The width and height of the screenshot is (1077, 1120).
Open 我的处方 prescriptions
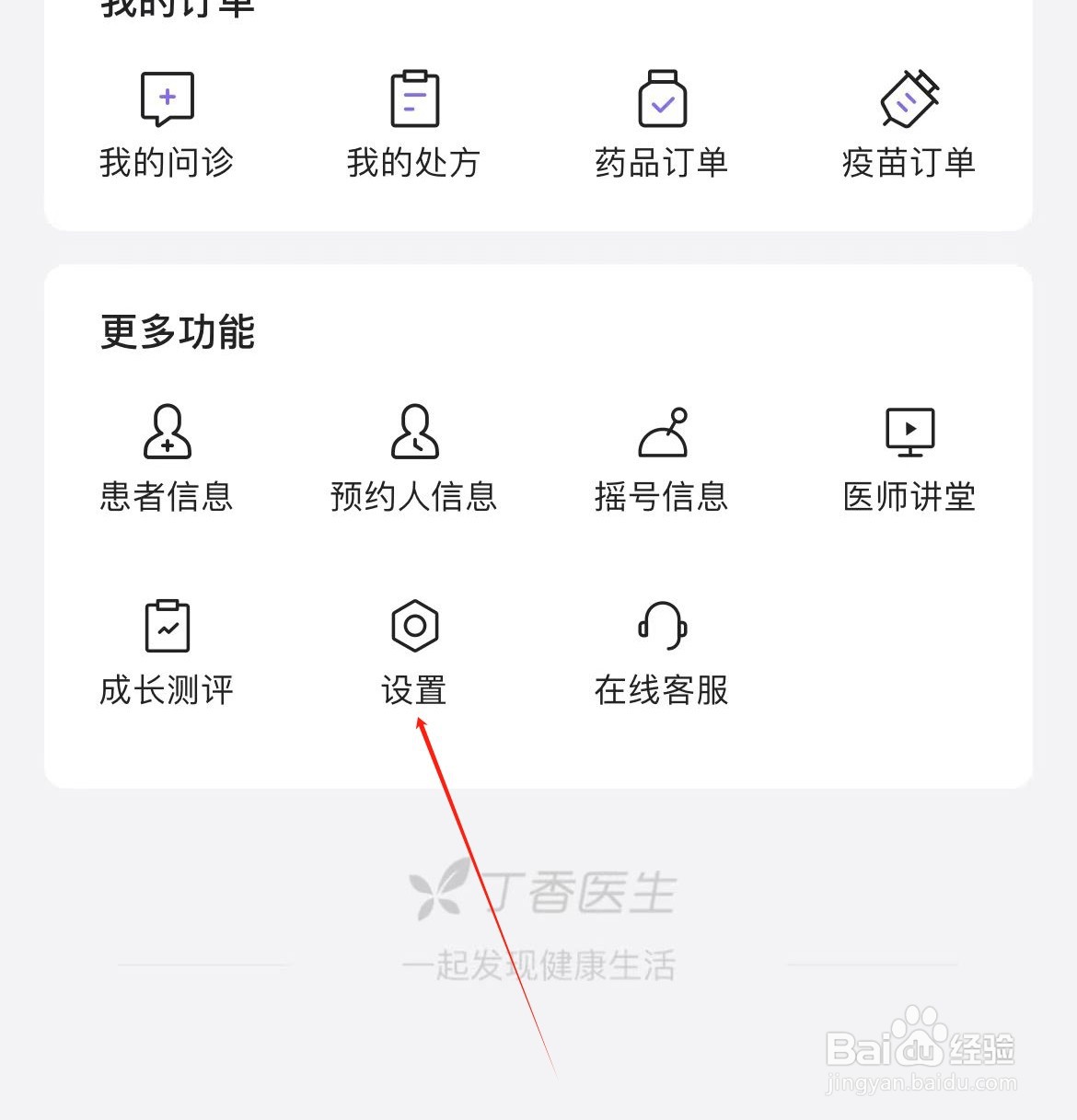414,123
